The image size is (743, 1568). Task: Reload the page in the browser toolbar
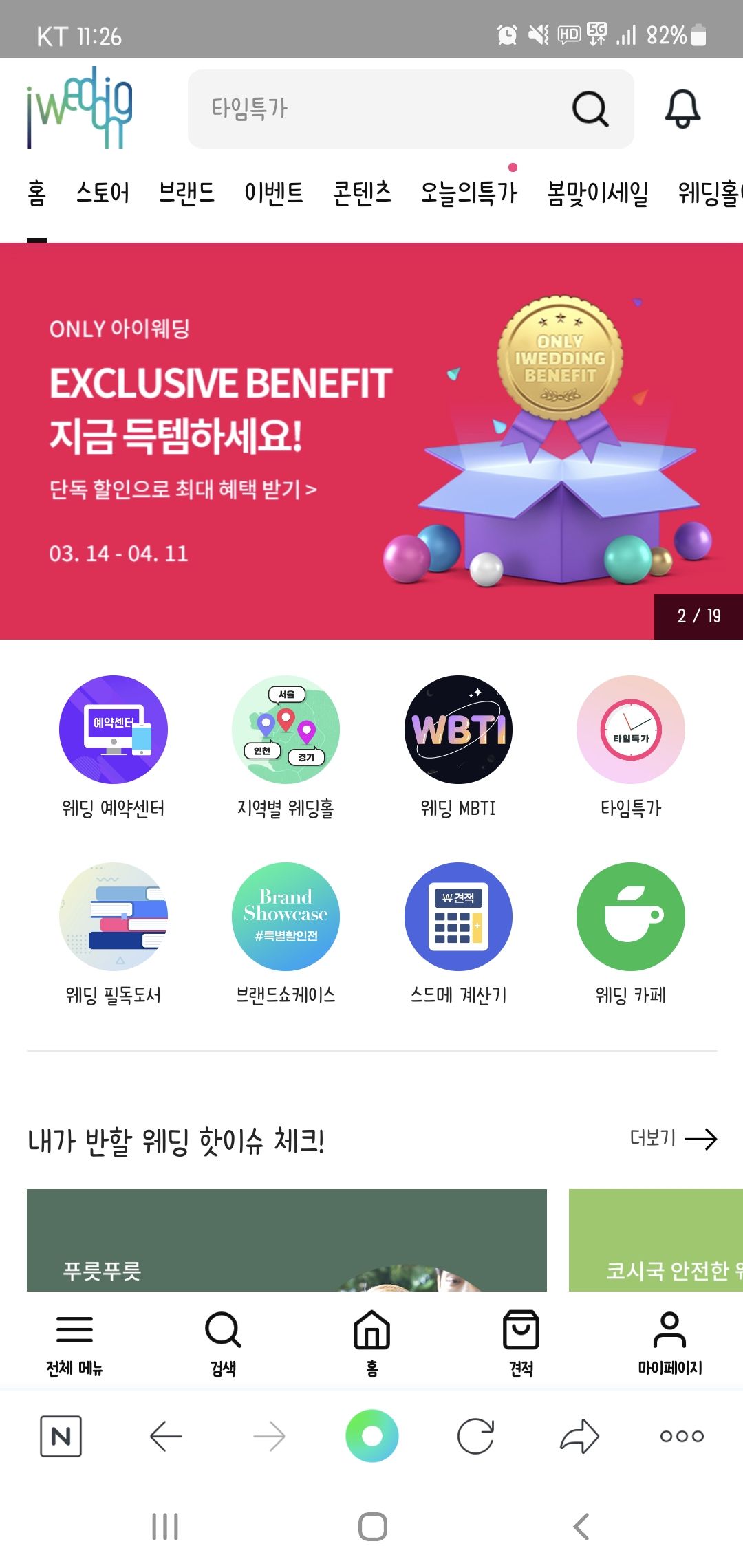point(475,1436)
